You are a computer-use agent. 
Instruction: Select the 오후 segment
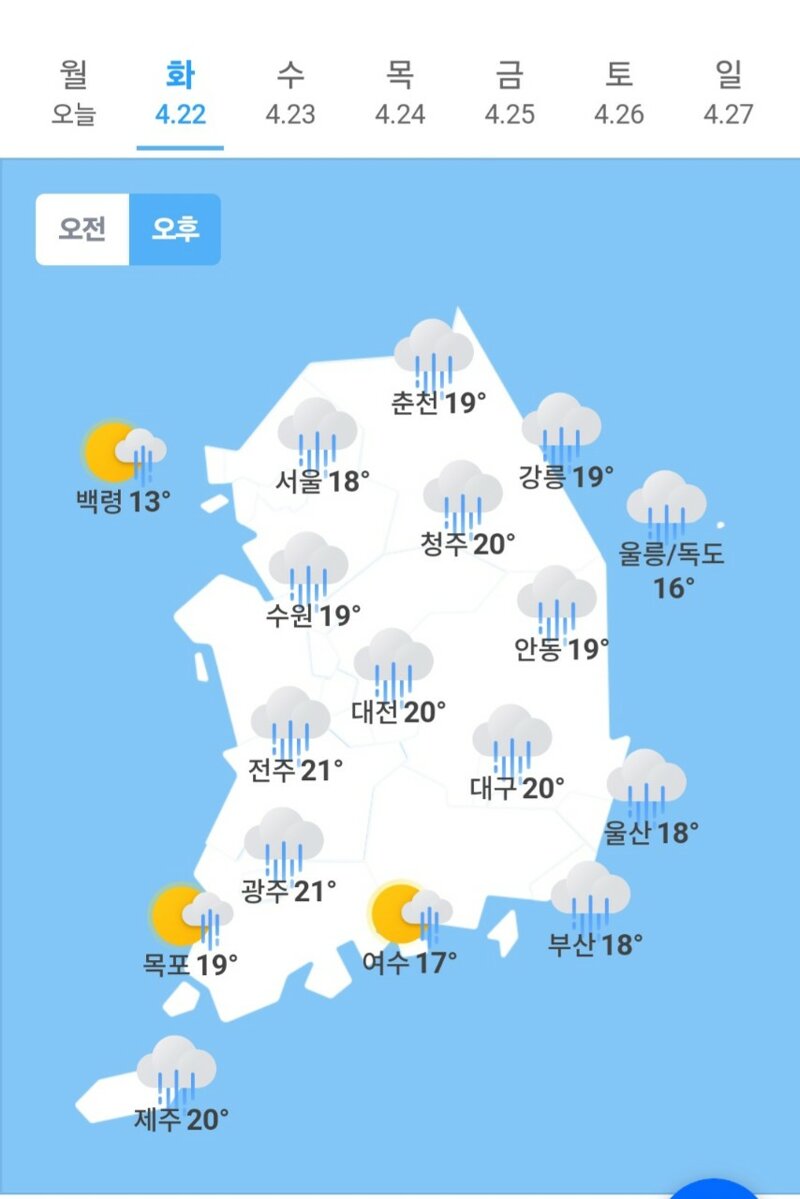click(x=175, y=229)
